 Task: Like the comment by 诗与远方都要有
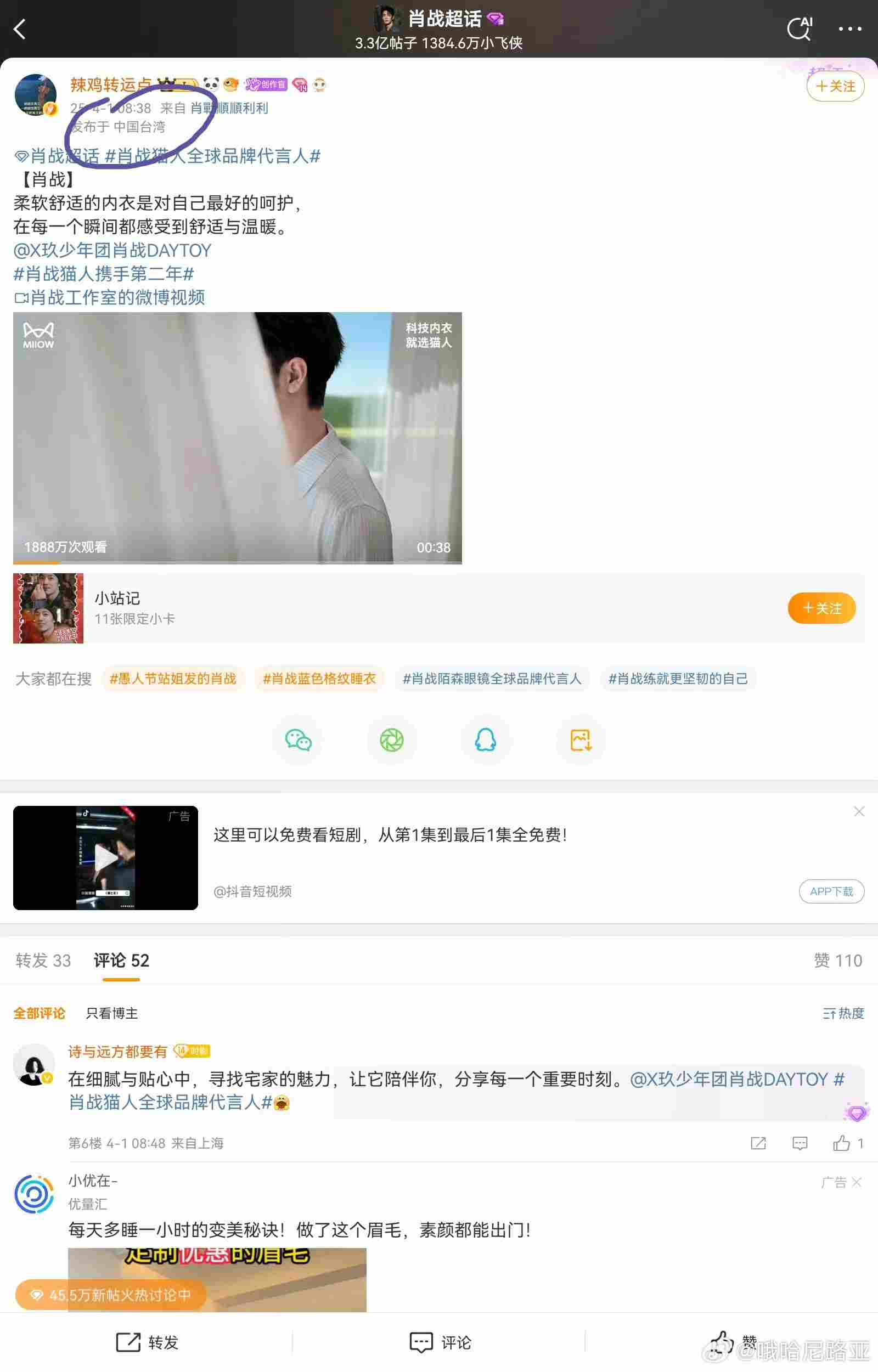842,1143
